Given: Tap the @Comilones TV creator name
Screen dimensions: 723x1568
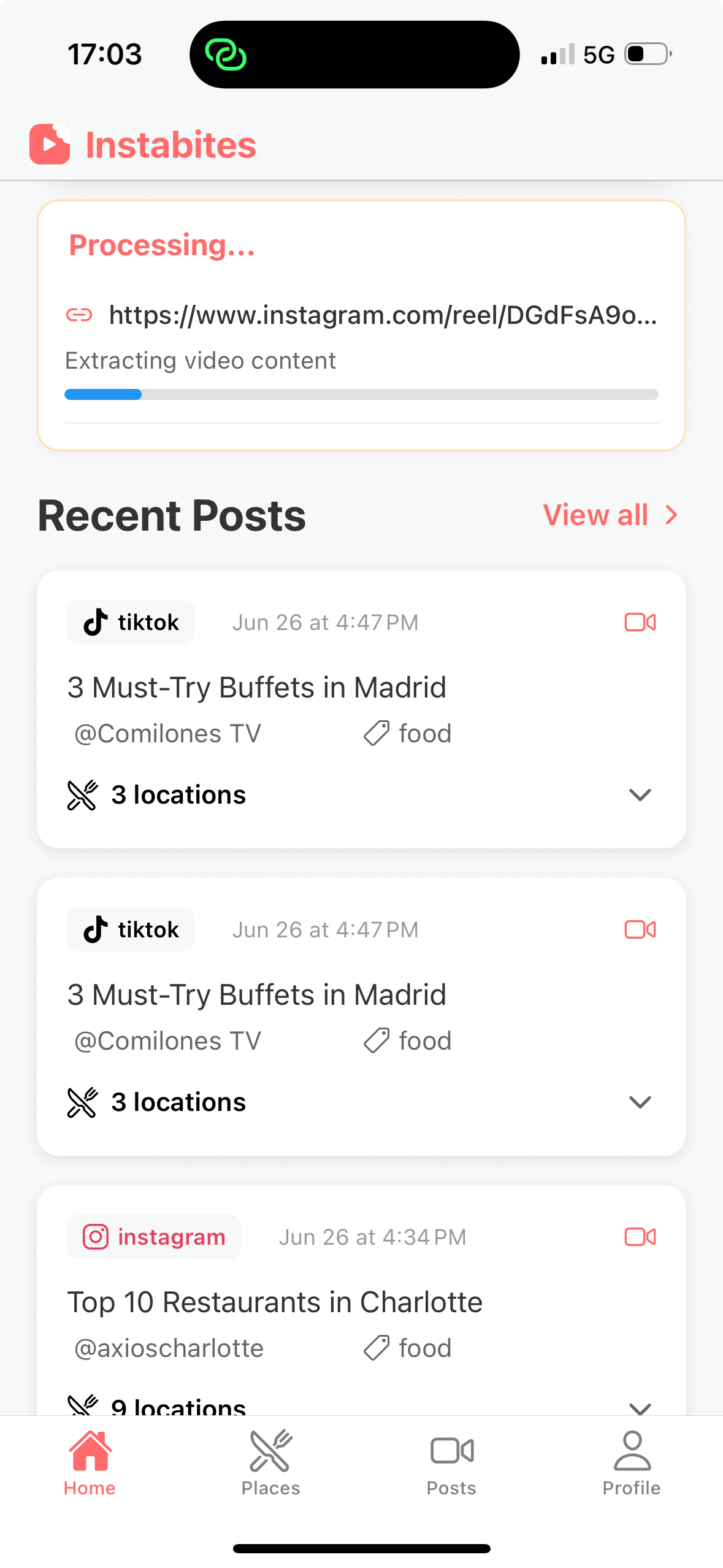Looking at the screenshot, I should point(166,733).
